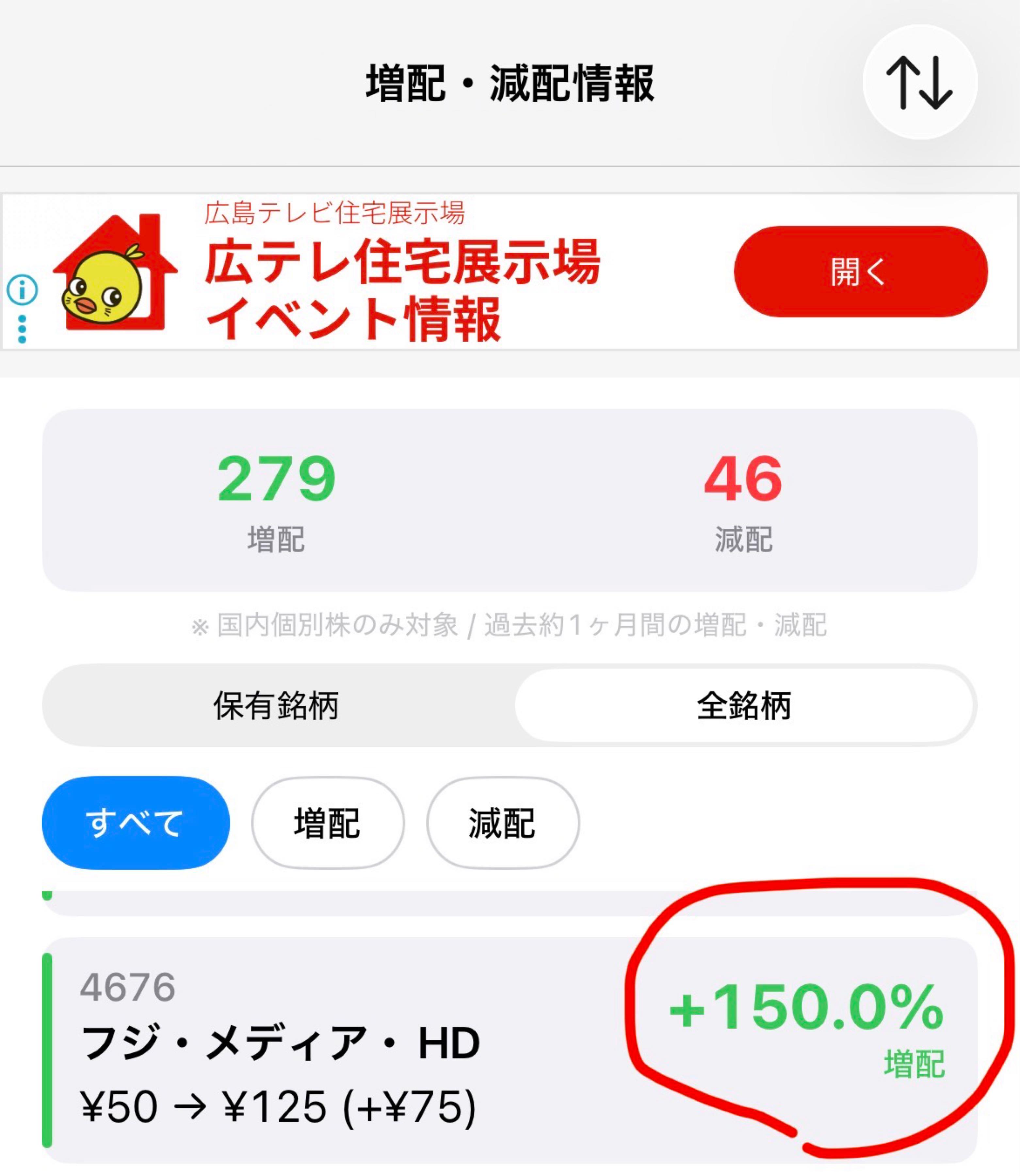The width and height of the screenshot is (1020, 1176).
Task: Choose the すべて filter chip
Action: (136, 823)
